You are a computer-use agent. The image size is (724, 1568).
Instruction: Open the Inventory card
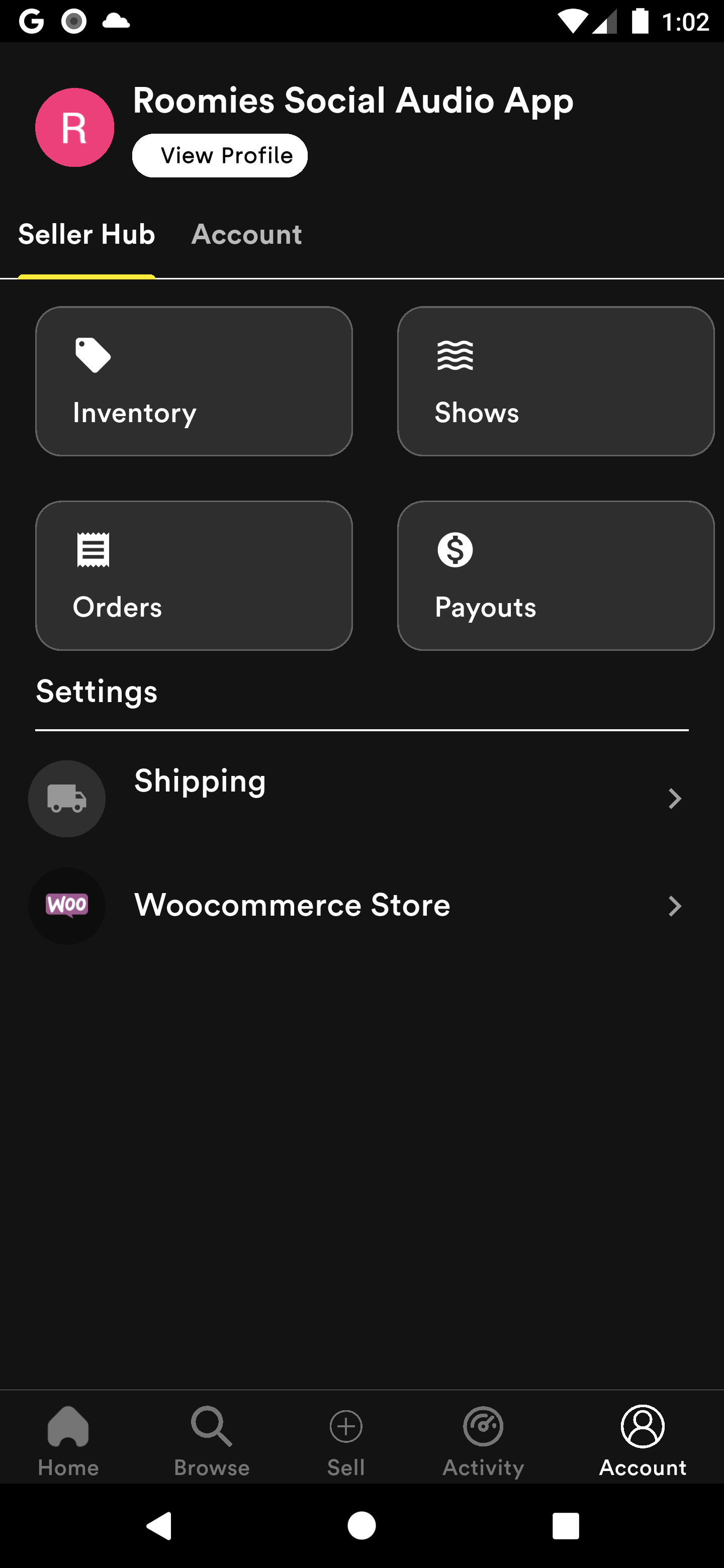[x=194, y=381]
